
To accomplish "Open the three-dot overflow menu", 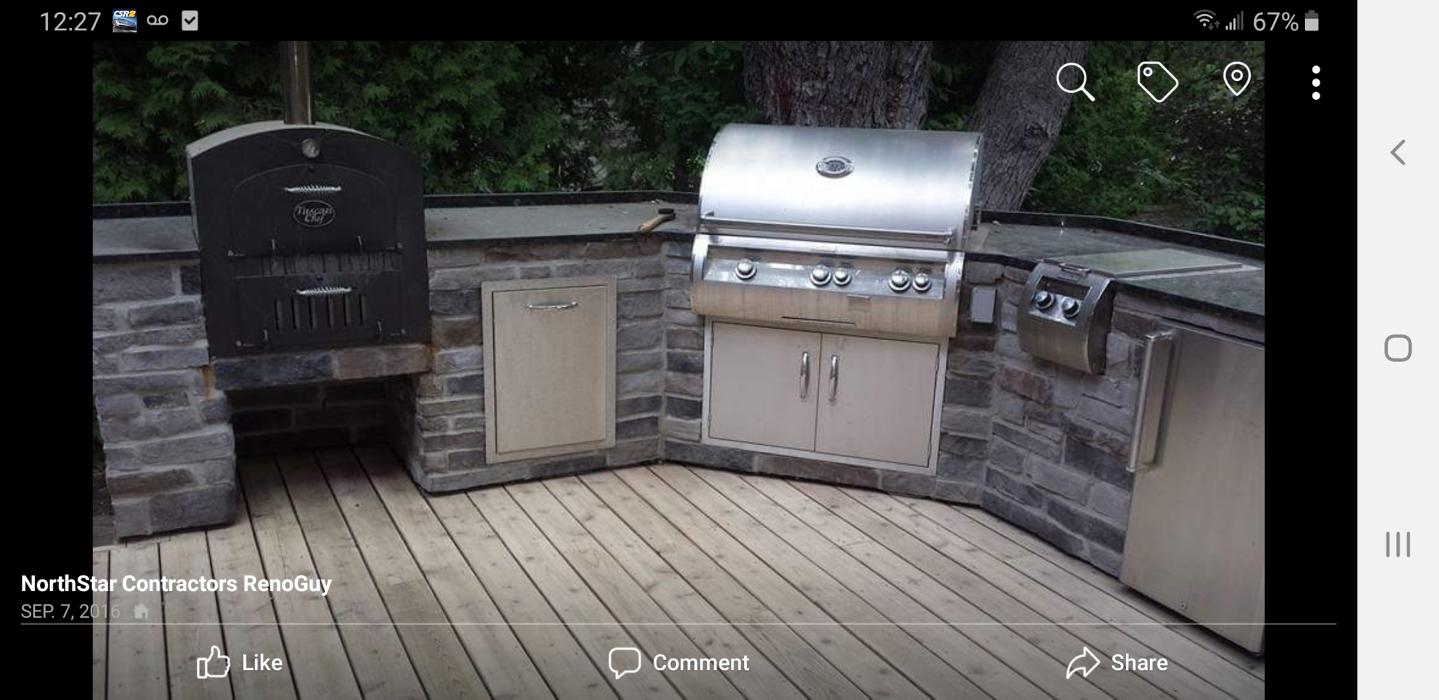I will [1316, 82].
